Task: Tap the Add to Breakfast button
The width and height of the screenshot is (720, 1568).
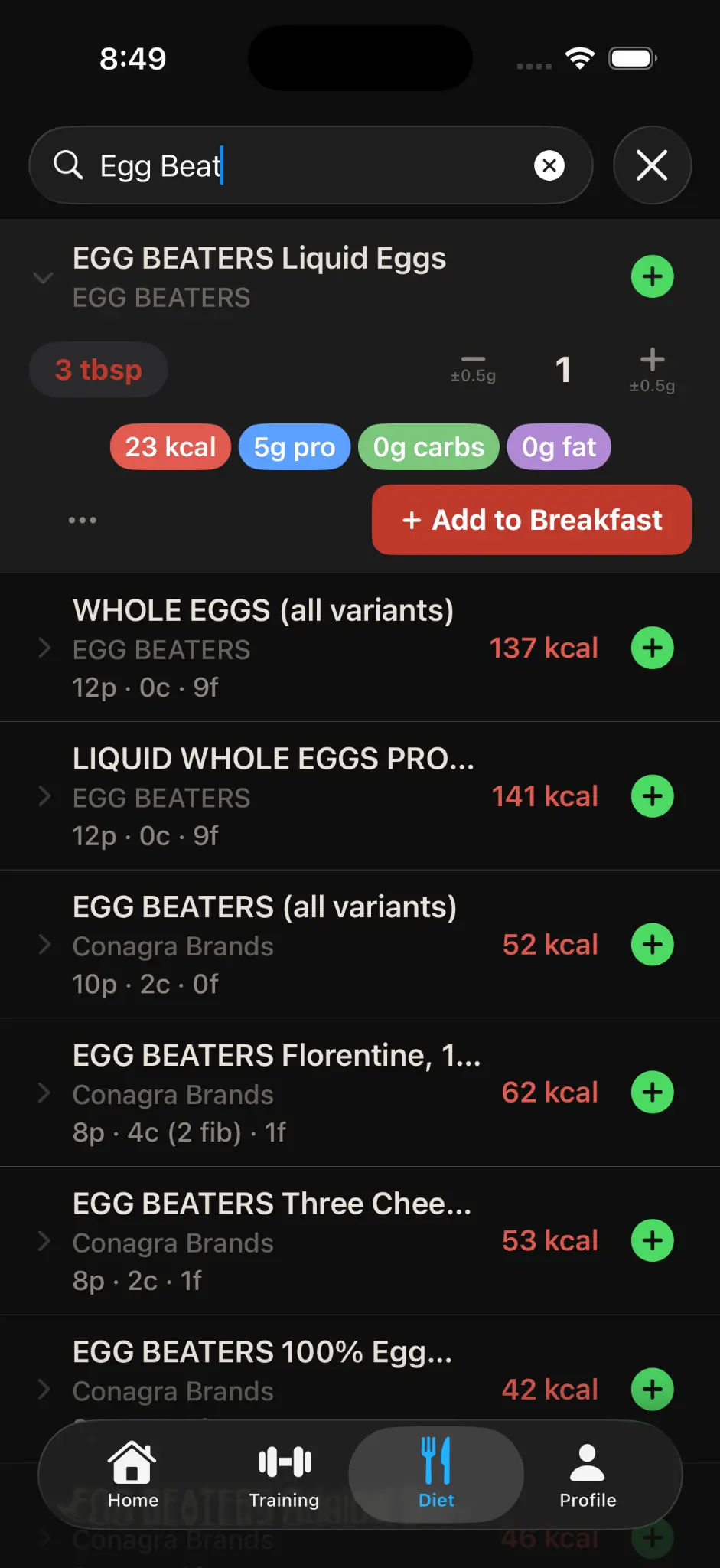Action: [531, 520]
